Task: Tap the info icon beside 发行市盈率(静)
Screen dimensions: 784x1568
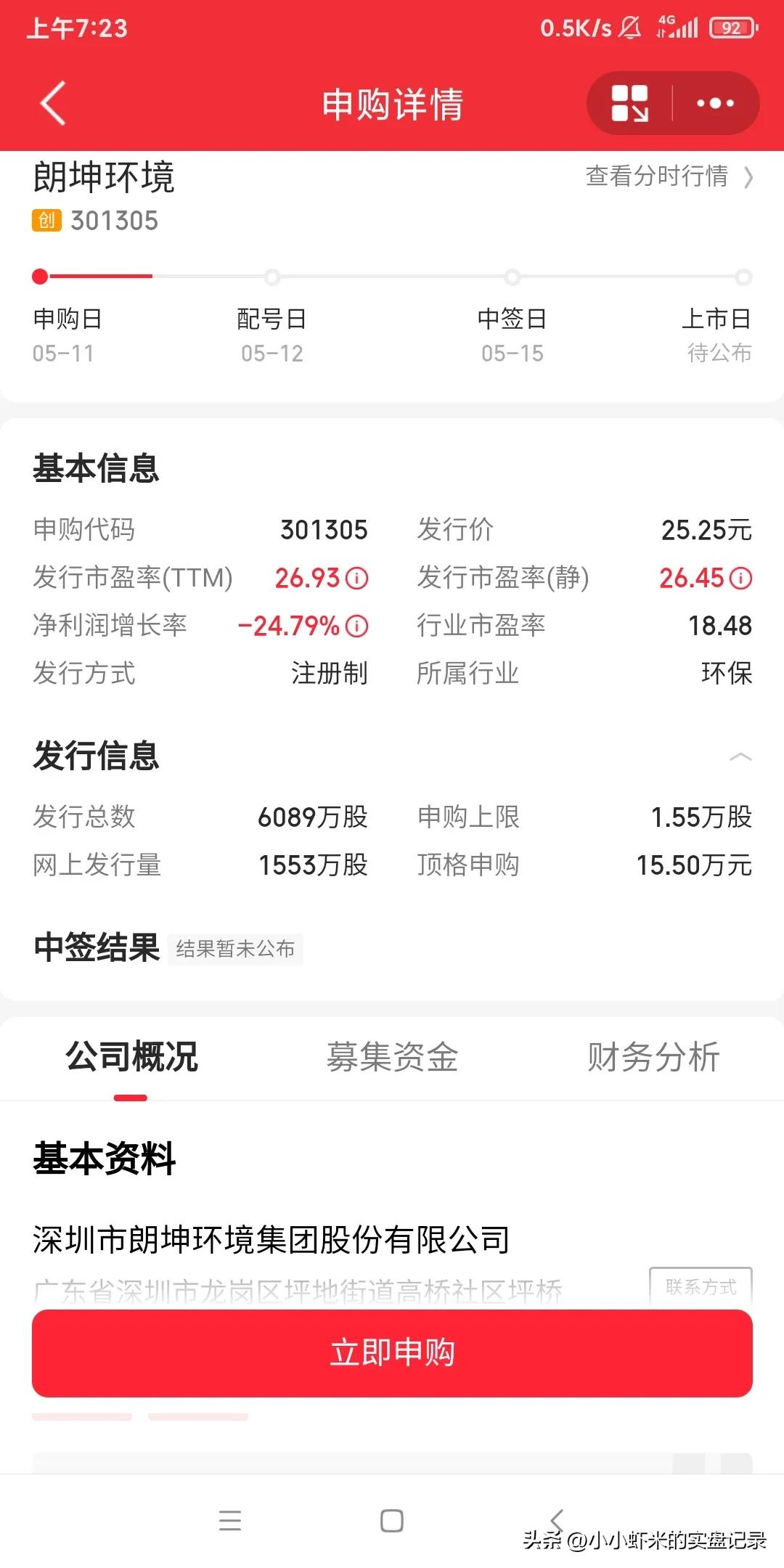Action: tap(740, 577)
